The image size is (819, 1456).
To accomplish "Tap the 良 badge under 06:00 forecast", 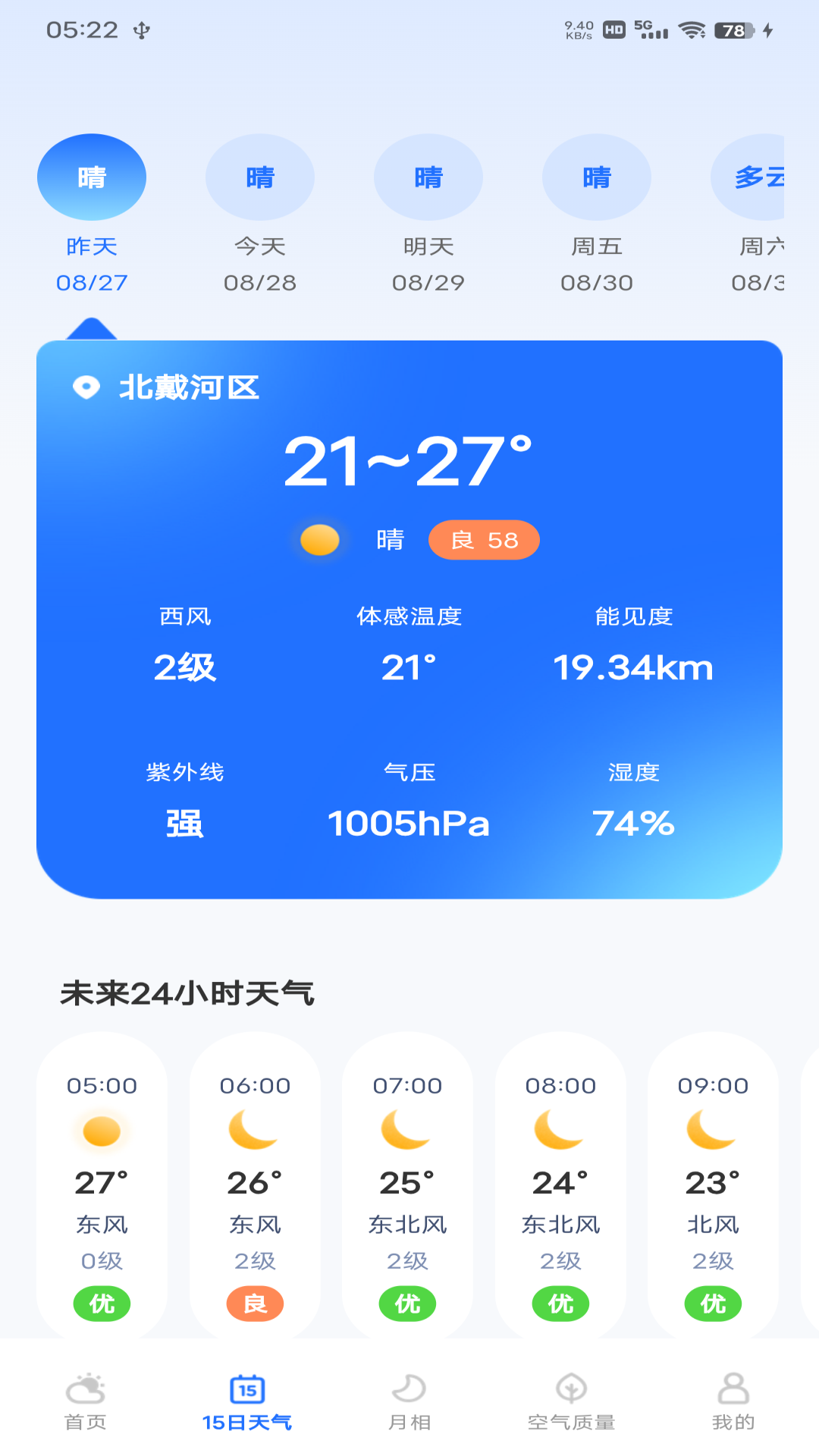I will point(253,1303).
